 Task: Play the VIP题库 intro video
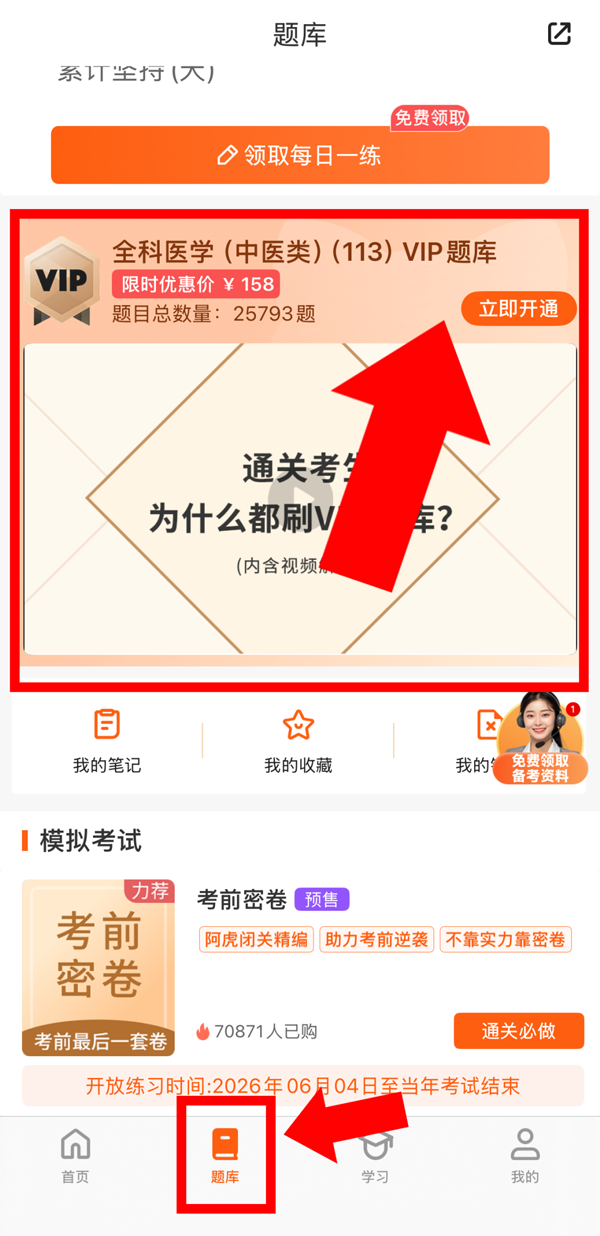tap(300, 498)
